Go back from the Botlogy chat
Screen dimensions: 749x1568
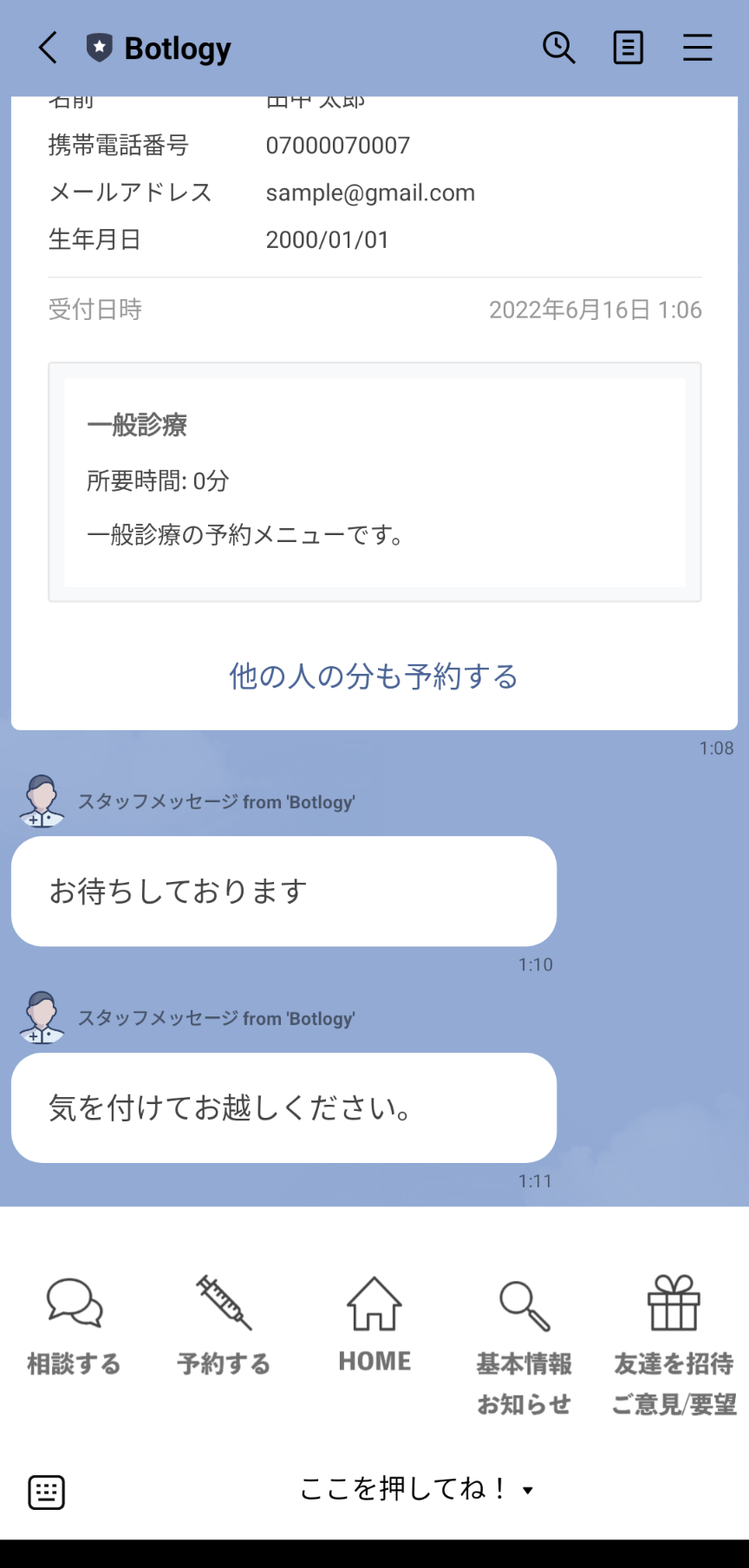pos(48,48)
